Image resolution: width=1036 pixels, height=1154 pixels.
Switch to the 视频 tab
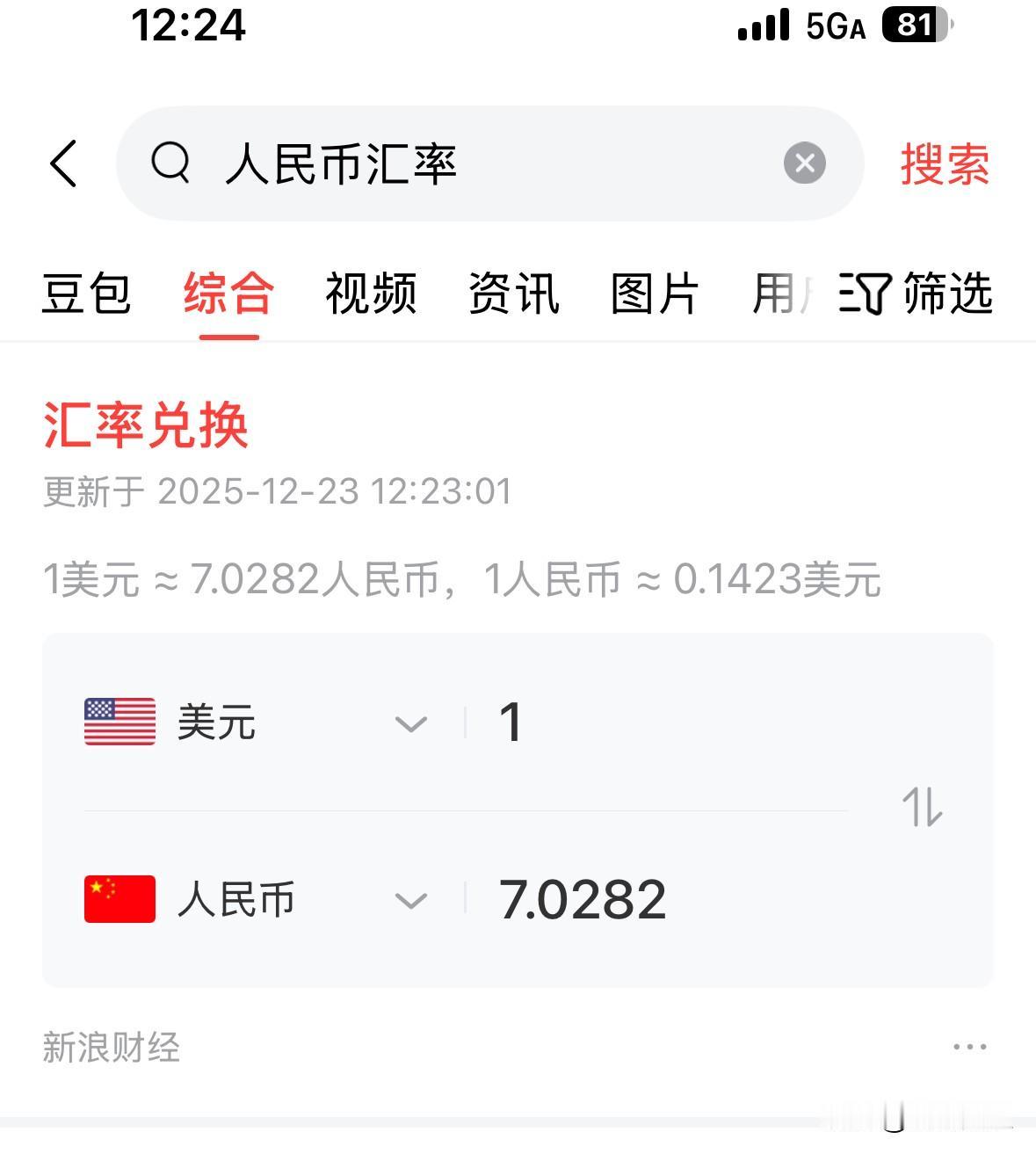372,296
